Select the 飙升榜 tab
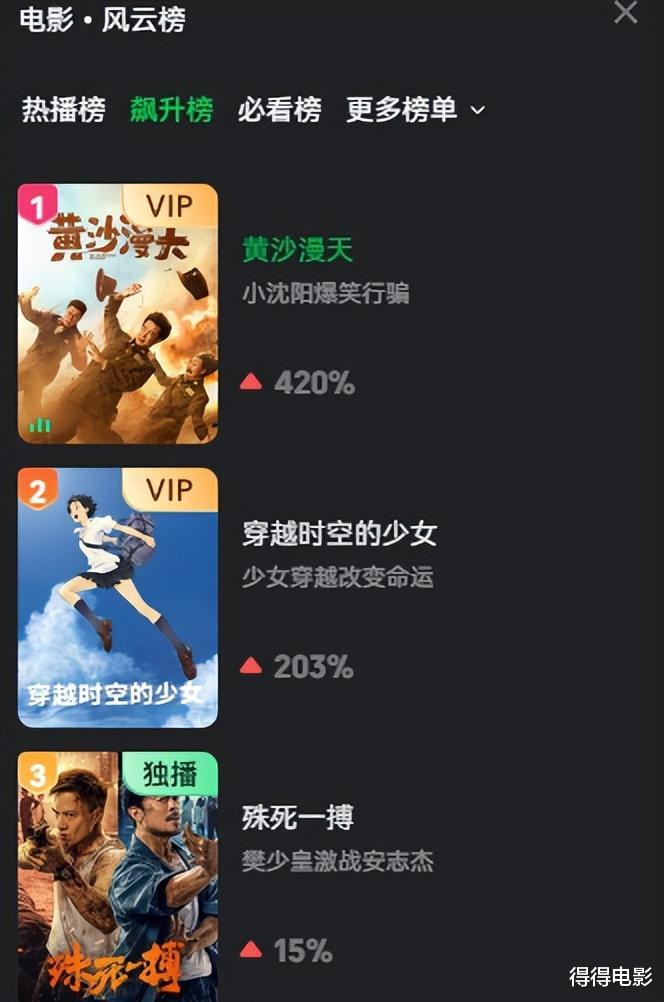This screenshot has width=664, height=1002. point(171,110)
